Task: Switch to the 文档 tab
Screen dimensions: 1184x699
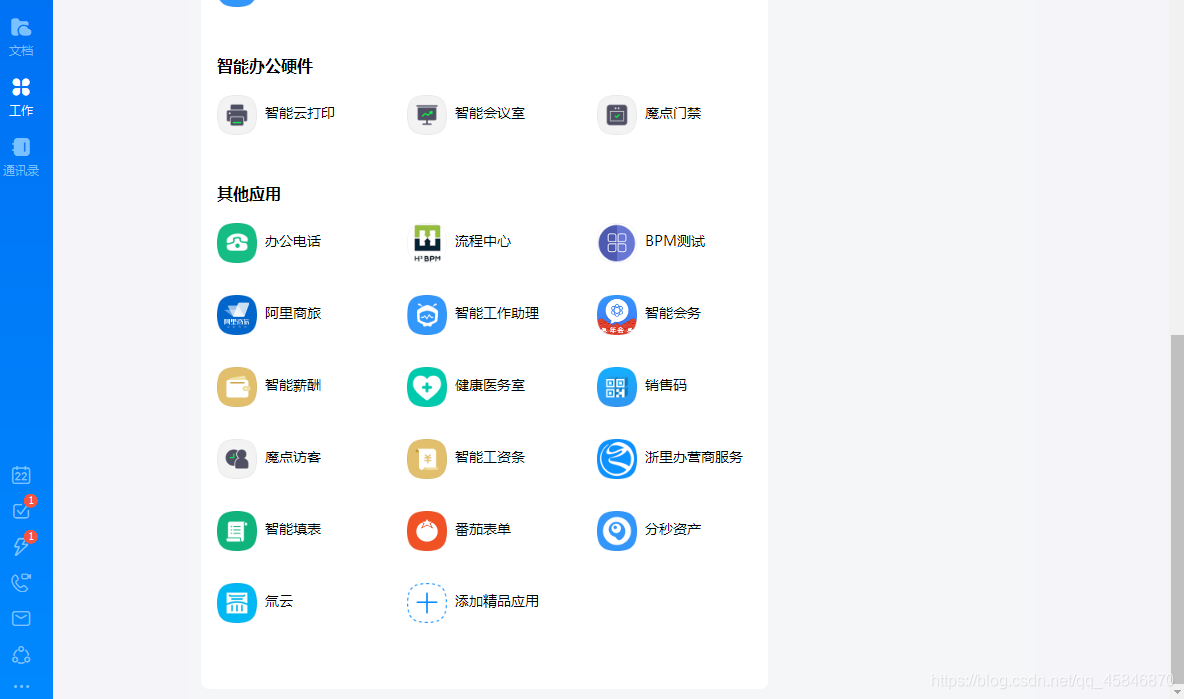Action: (x=21, y=36)
